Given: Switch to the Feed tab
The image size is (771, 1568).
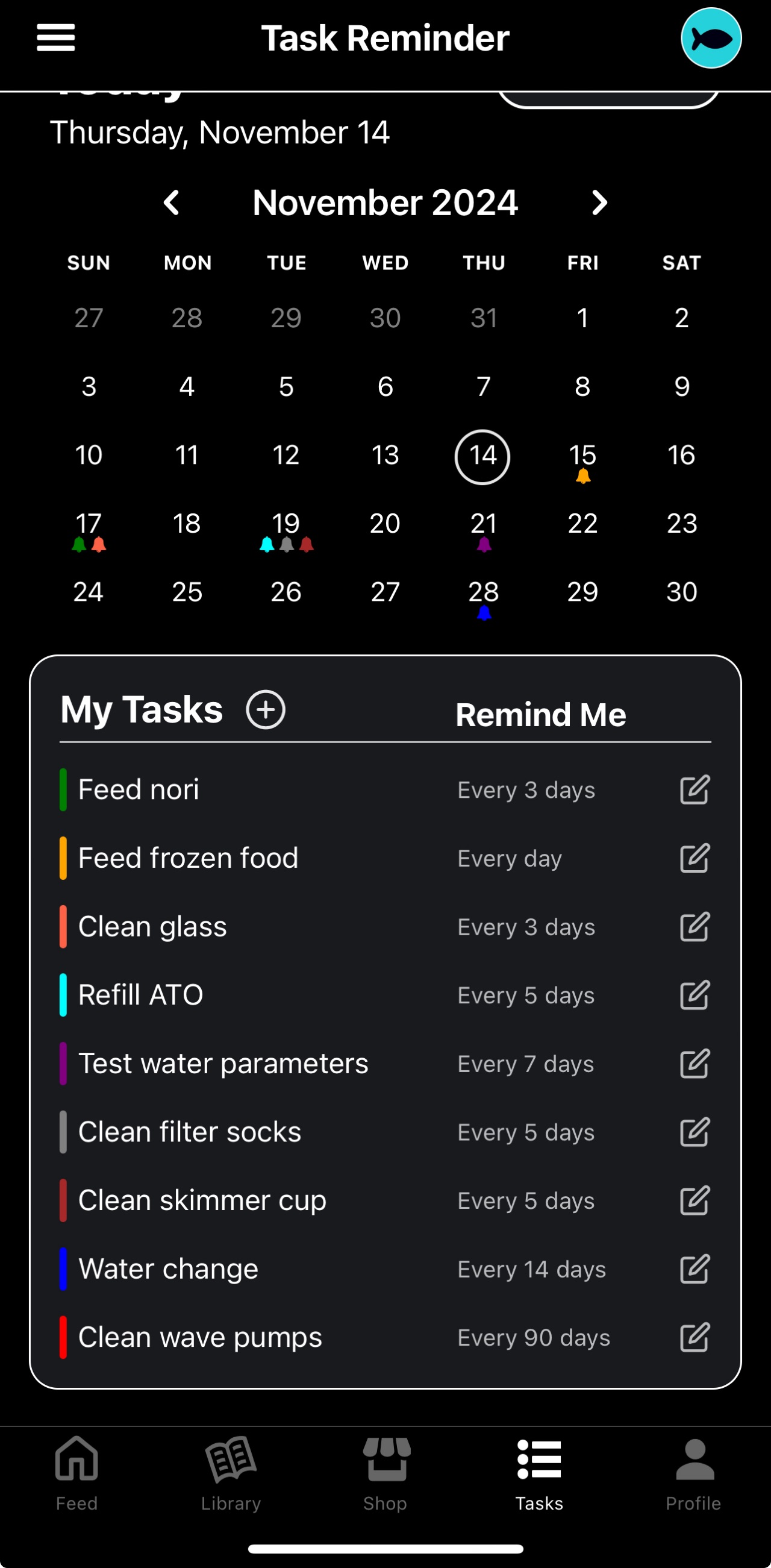Looking at the screenshot, I should pos(76,1473).
